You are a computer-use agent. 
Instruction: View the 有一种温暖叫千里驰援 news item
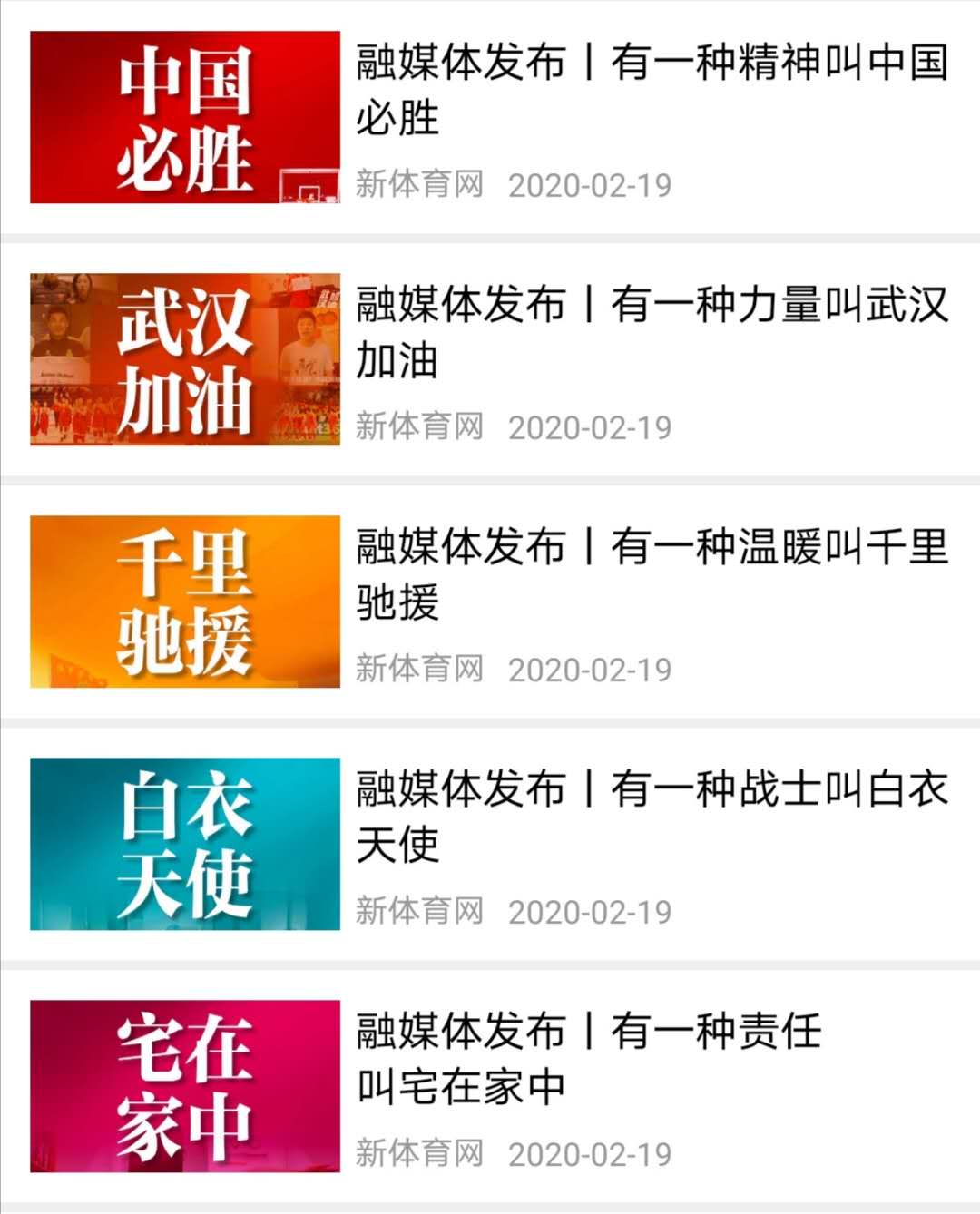coord(650,573)
